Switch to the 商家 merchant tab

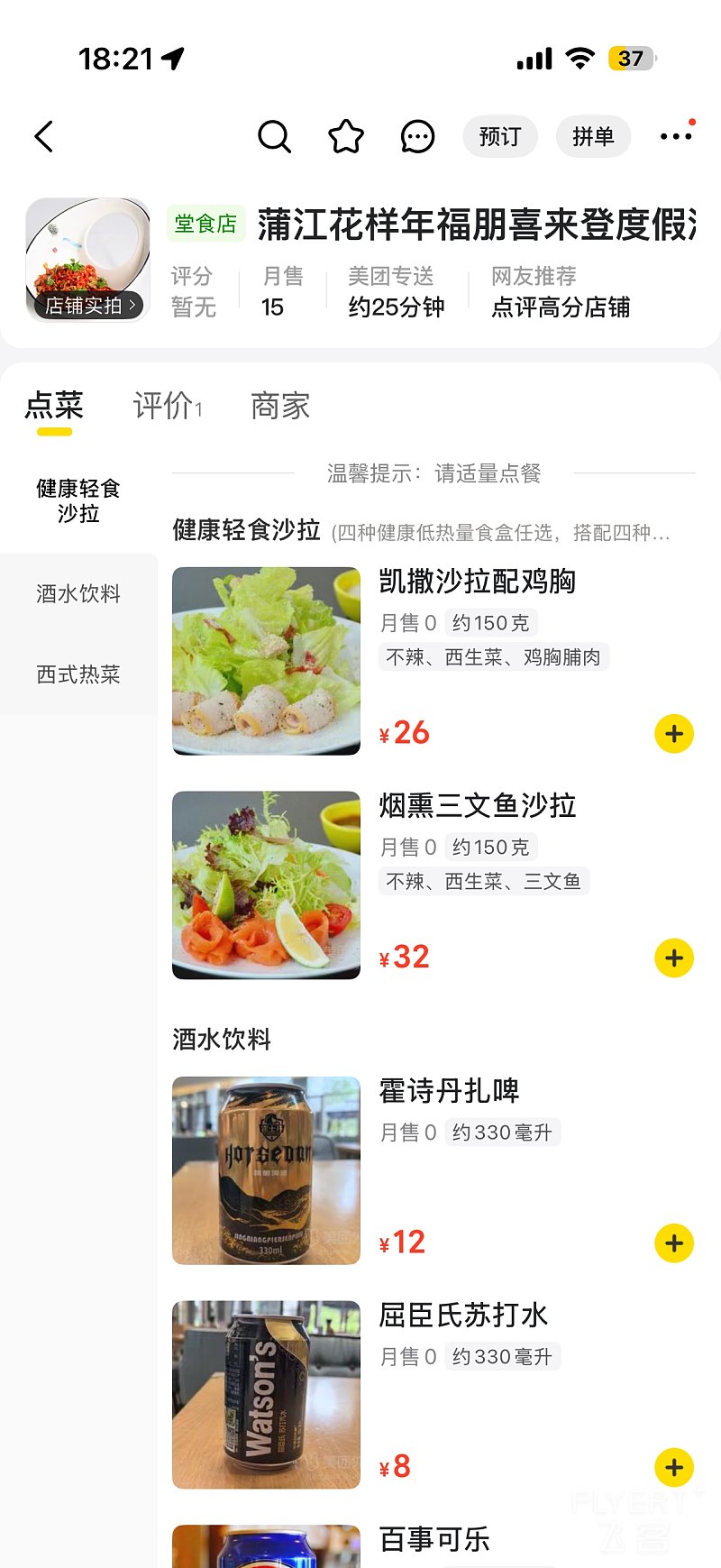pos(280,407)
